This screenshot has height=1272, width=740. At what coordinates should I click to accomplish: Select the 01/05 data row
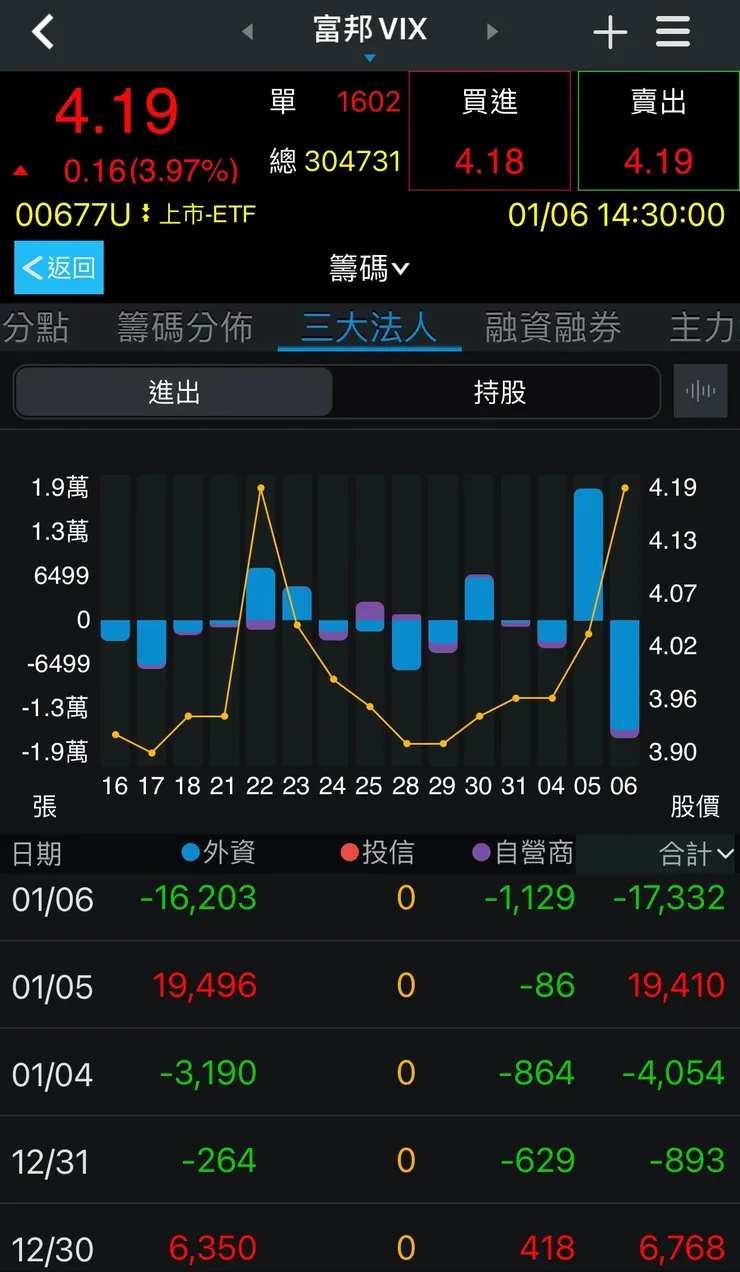click(370, 985)
